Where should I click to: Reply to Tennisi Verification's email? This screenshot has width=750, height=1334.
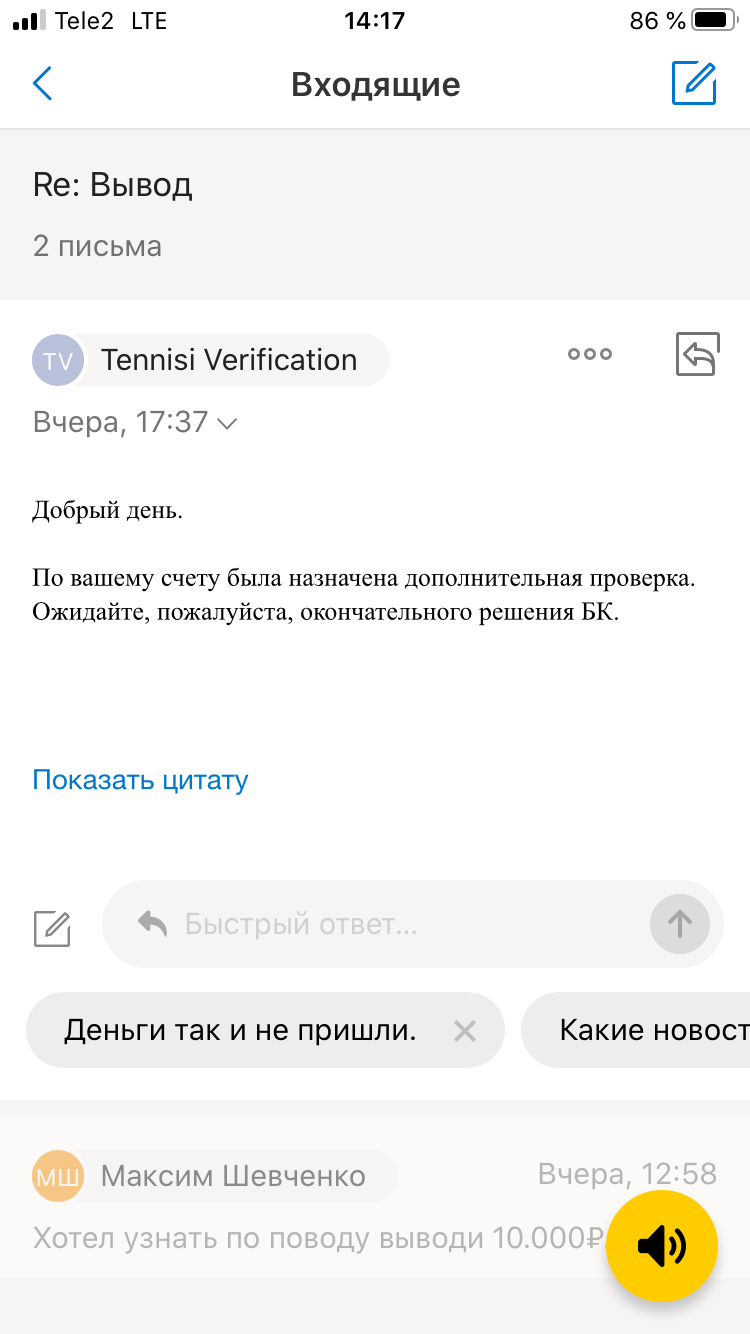(697, 354)
